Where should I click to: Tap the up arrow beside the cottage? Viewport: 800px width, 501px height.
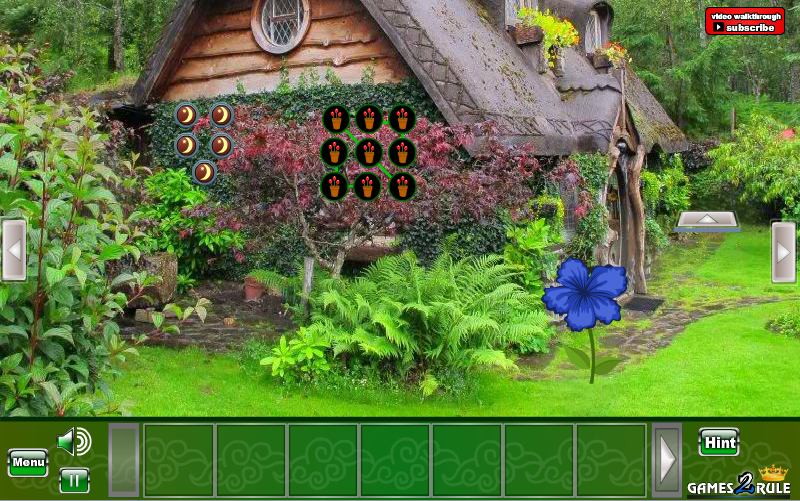(x=707, y=220)
